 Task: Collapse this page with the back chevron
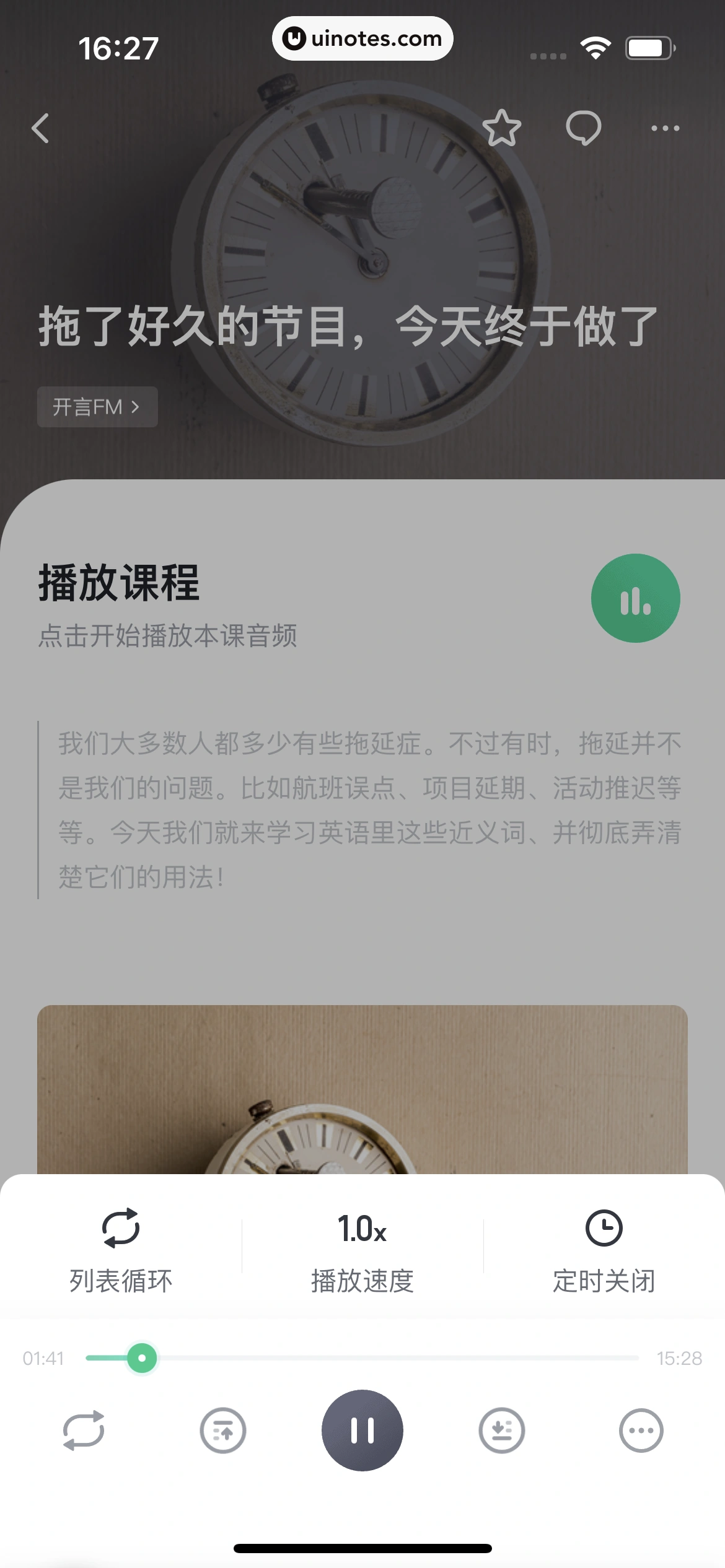[x=41, y=128]
